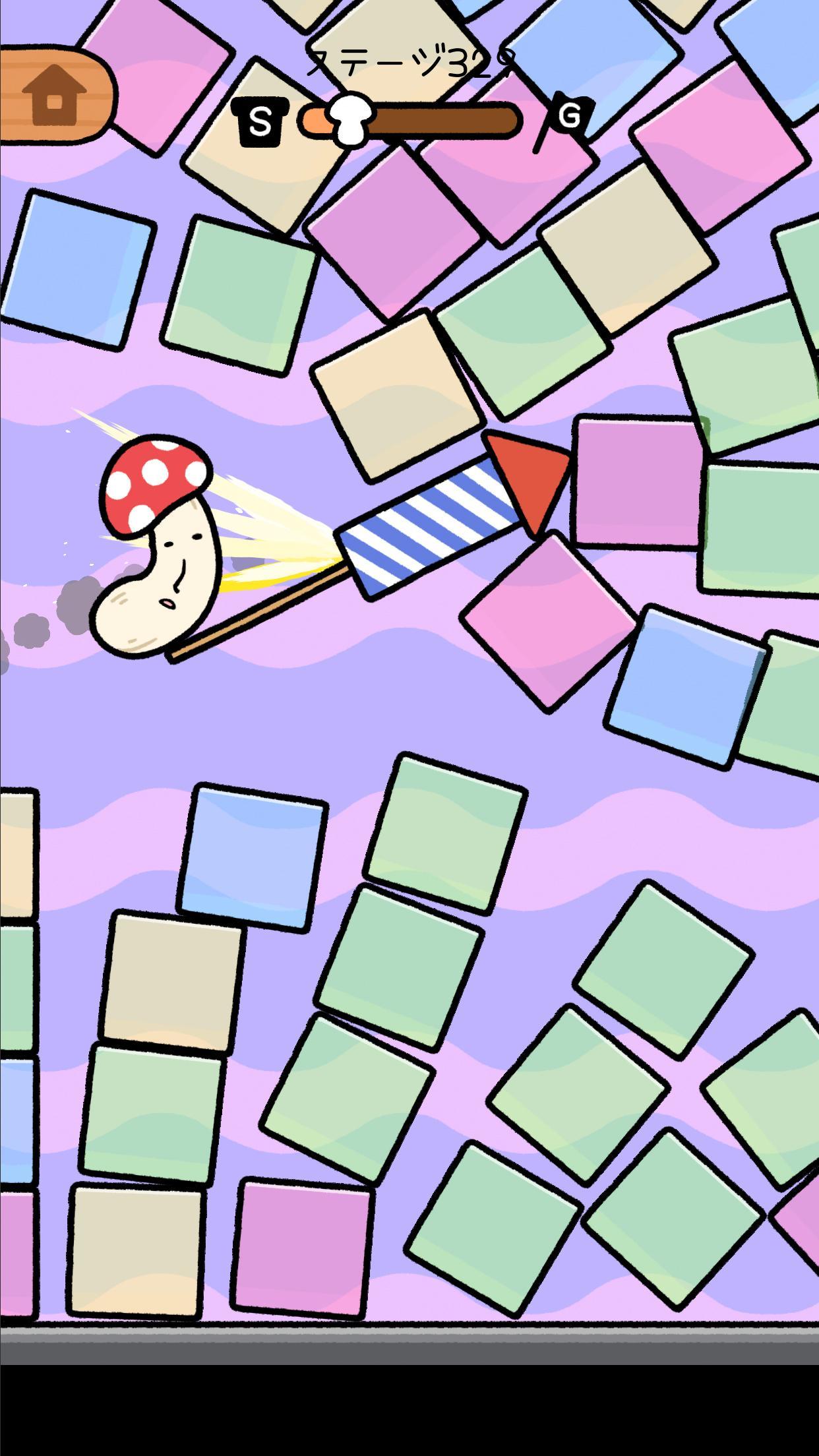Tap the mushroom marker on the progress bar
This screenshot has height=1456, width=819.
[351, 119]
